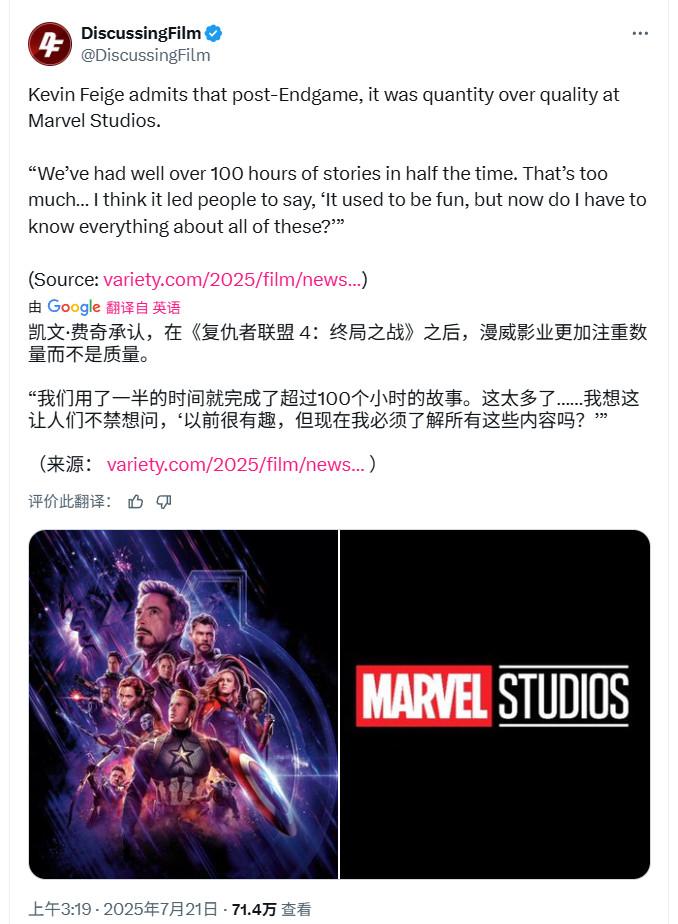Open the variety.com link in the translation
The width and height of the screenshot is (678, 924).
(x=235, y=464)
